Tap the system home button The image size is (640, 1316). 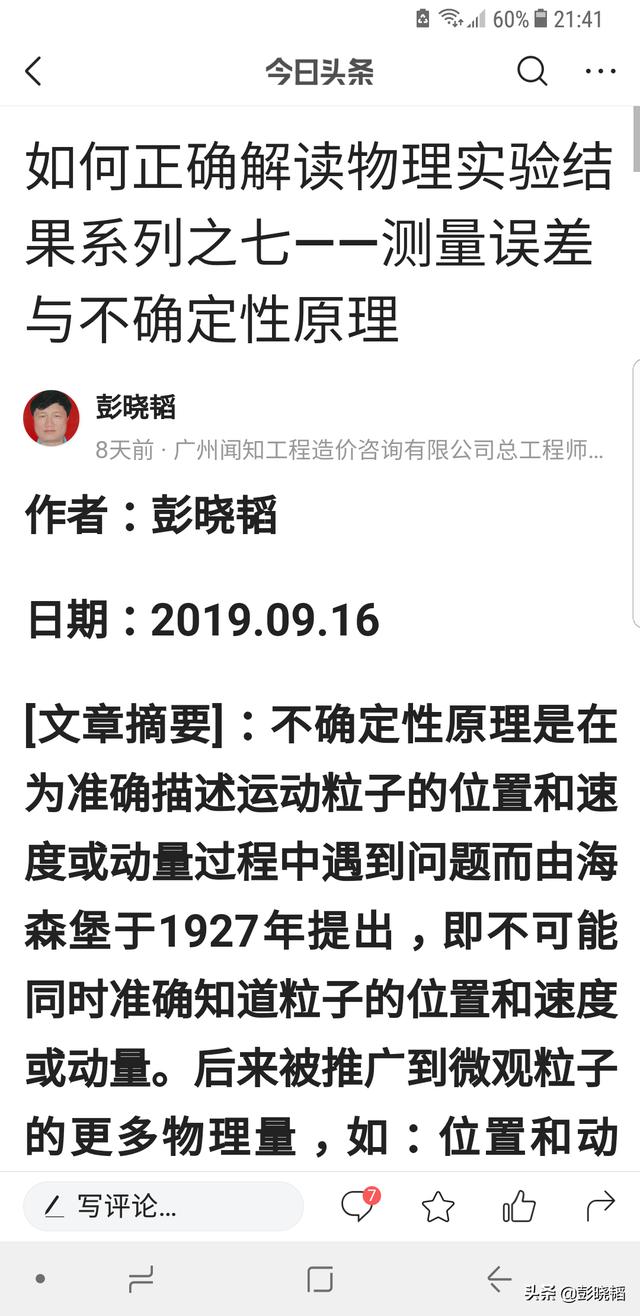click(x=320, y=1278)
